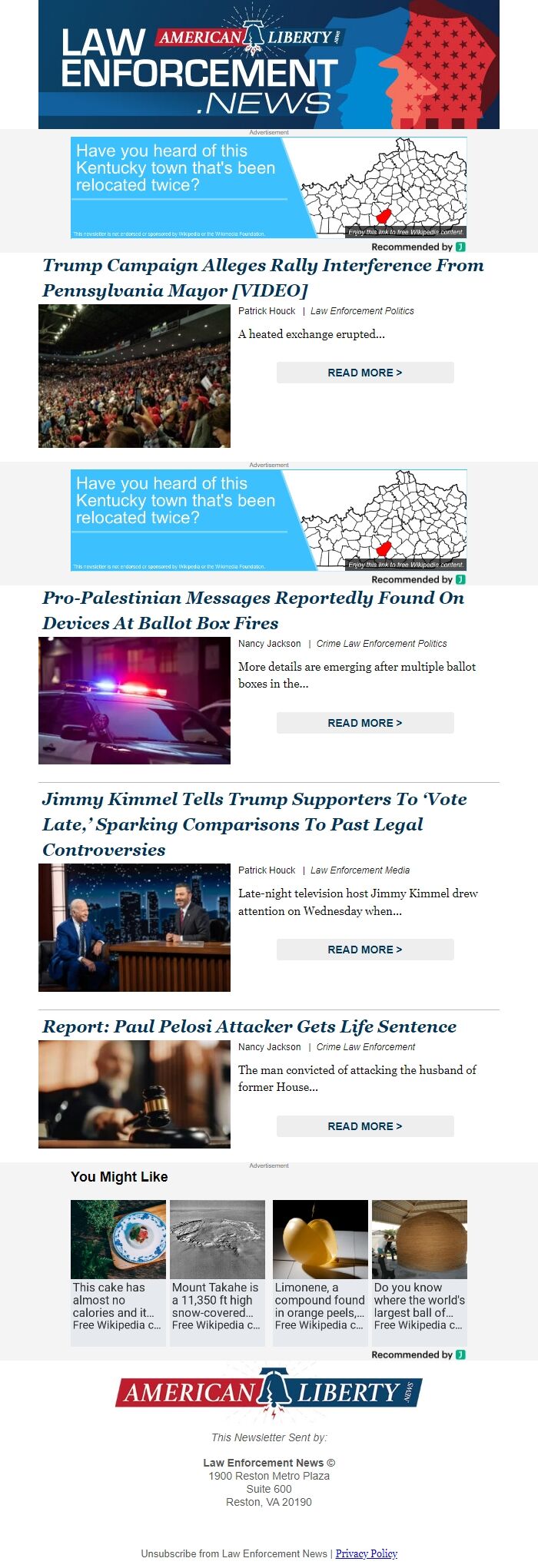Open Pro-Palestinian Messages ballot box headline

(x=253, y=610)
